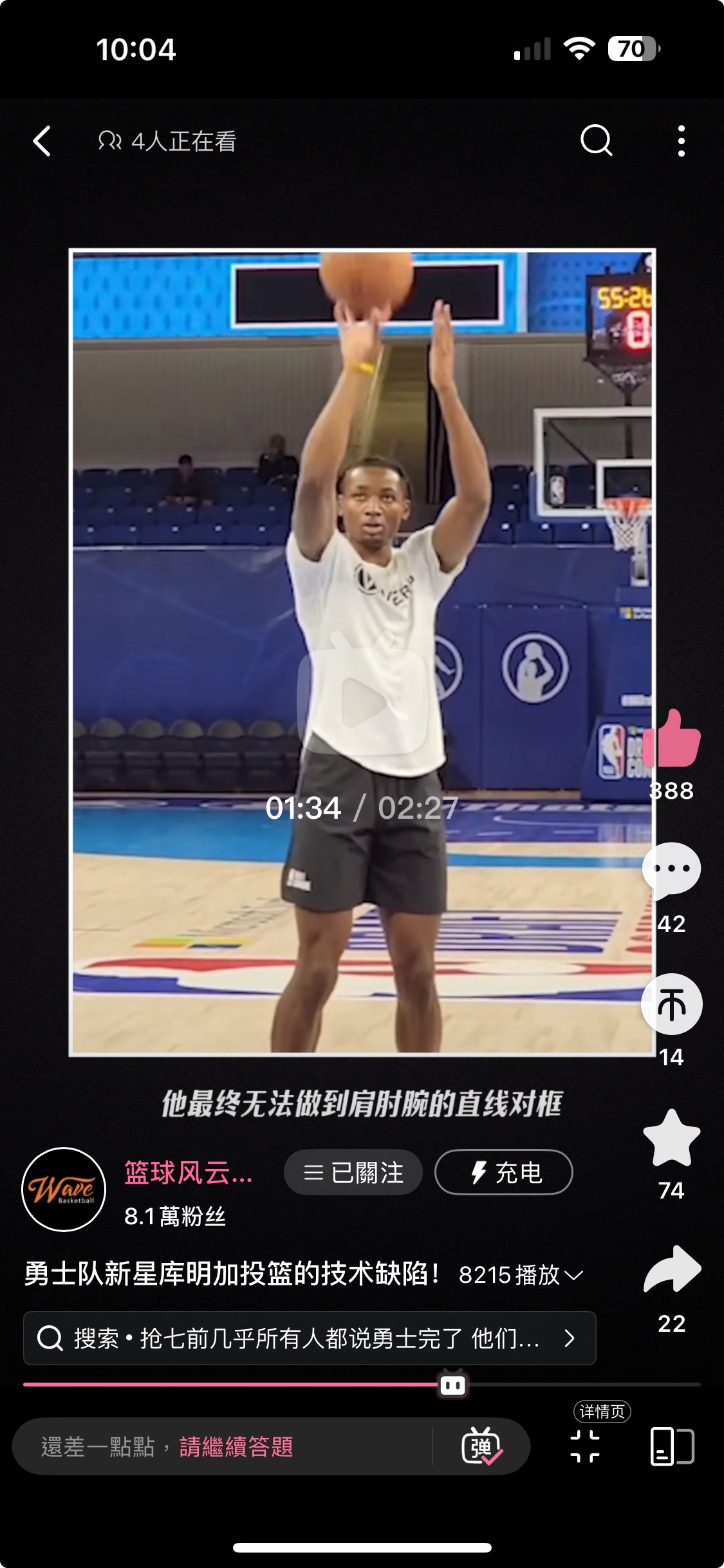The width and height of the screenshot is (724, 1568).
Task: Open the comments bubble icon
Action: coord(671,870)
